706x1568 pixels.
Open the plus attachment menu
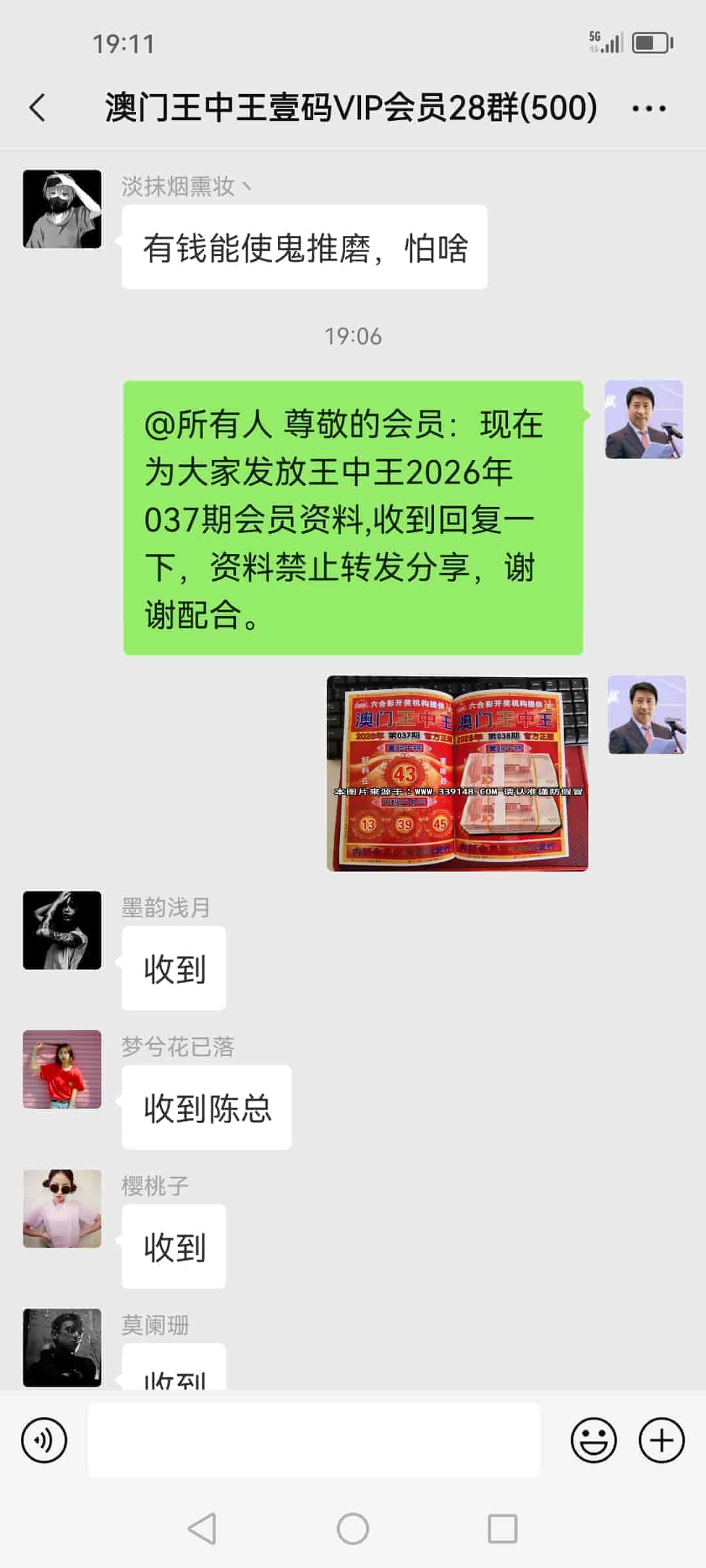662,1440
